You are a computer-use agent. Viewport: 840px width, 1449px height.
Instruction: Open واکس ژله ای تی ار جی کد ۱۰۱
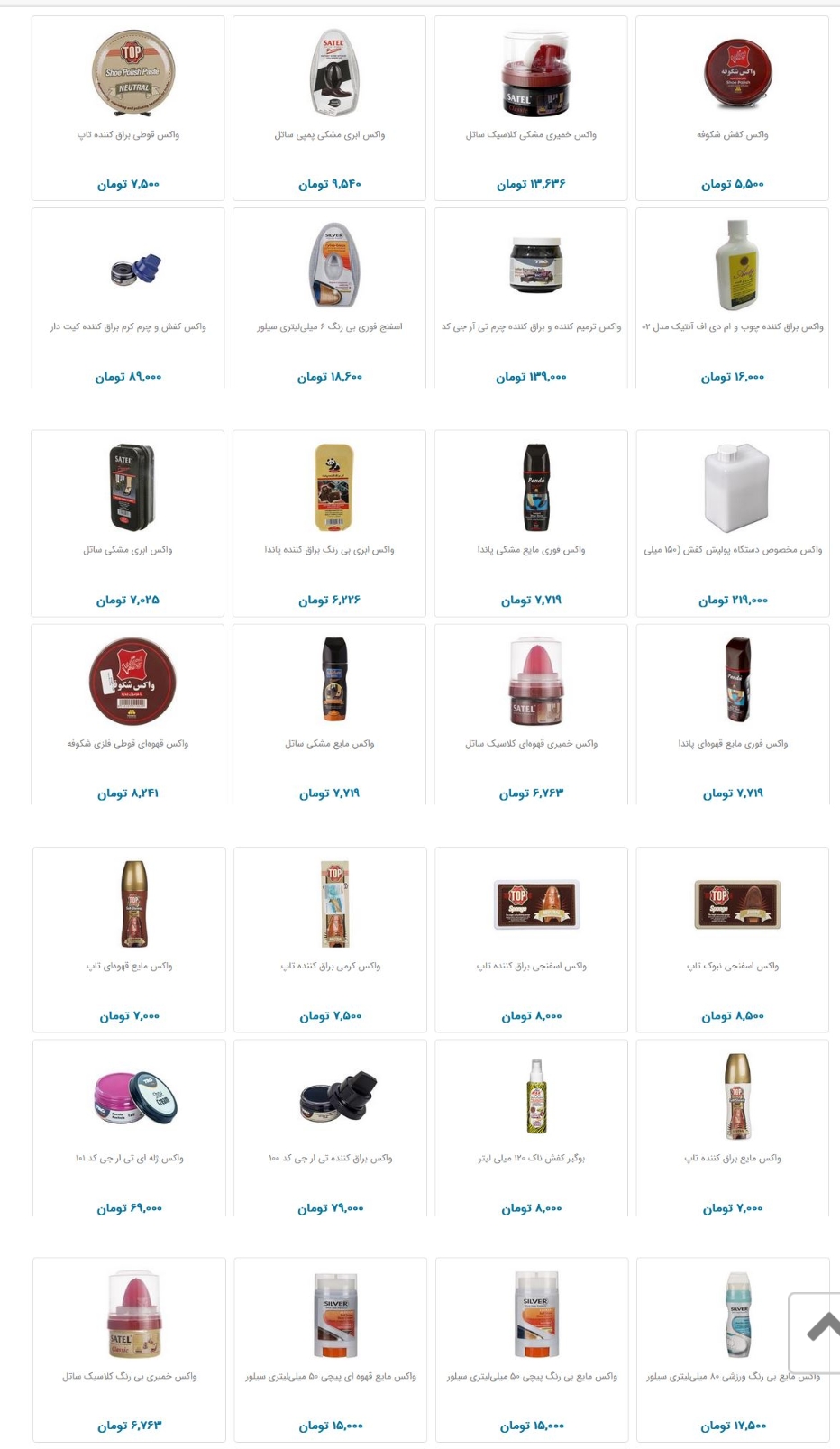coord(129,1158)
